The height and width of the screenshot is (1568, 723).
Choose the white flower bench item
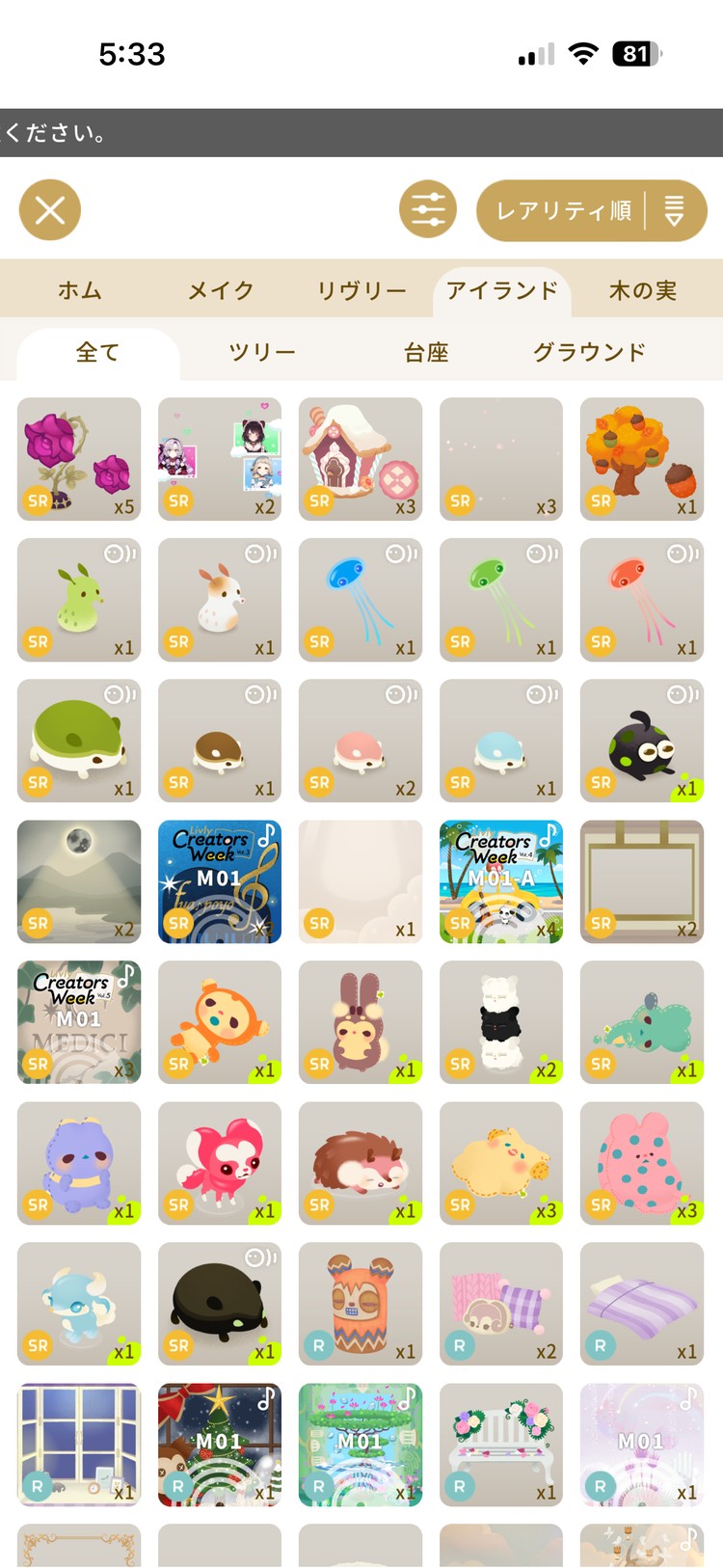(501, 1445)
